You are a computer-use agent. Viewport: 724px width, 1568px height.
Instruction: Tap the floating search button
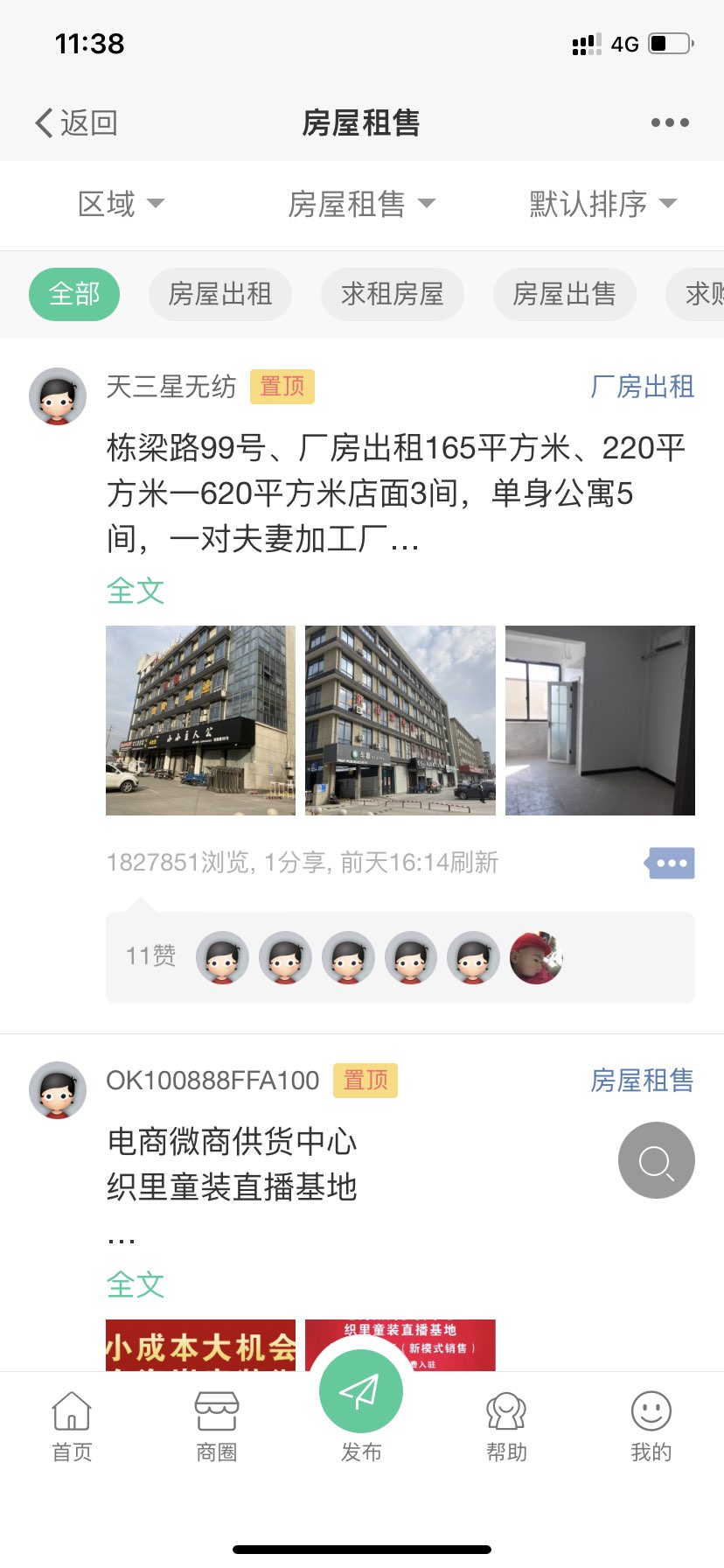point(656,1160)
